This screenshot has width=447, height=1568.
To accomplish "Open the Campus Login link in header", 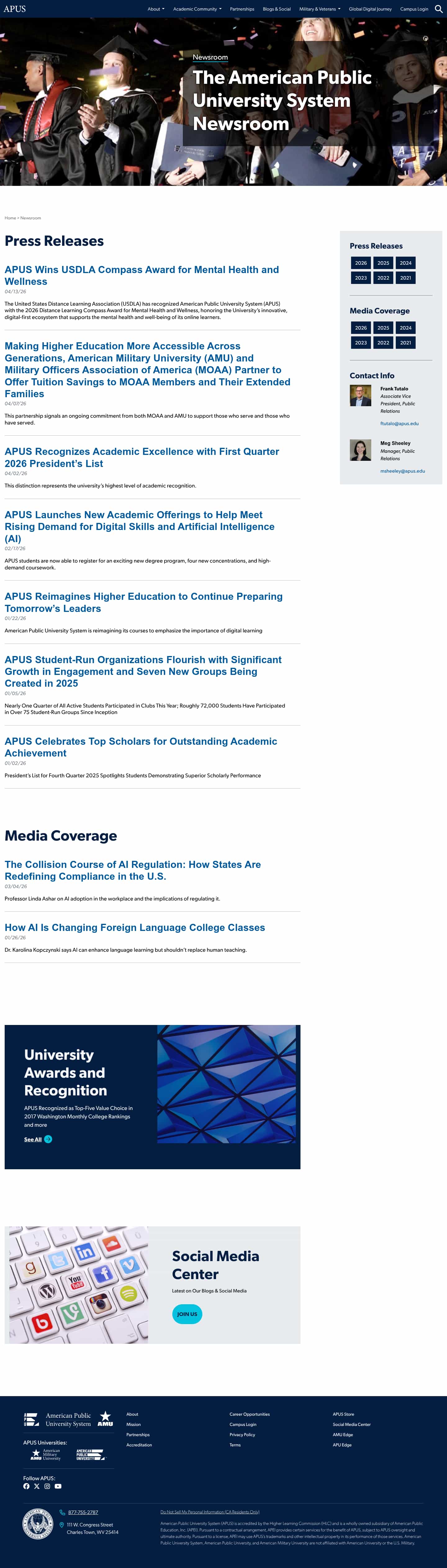I will pyautogui.click(x=413, y=9).
